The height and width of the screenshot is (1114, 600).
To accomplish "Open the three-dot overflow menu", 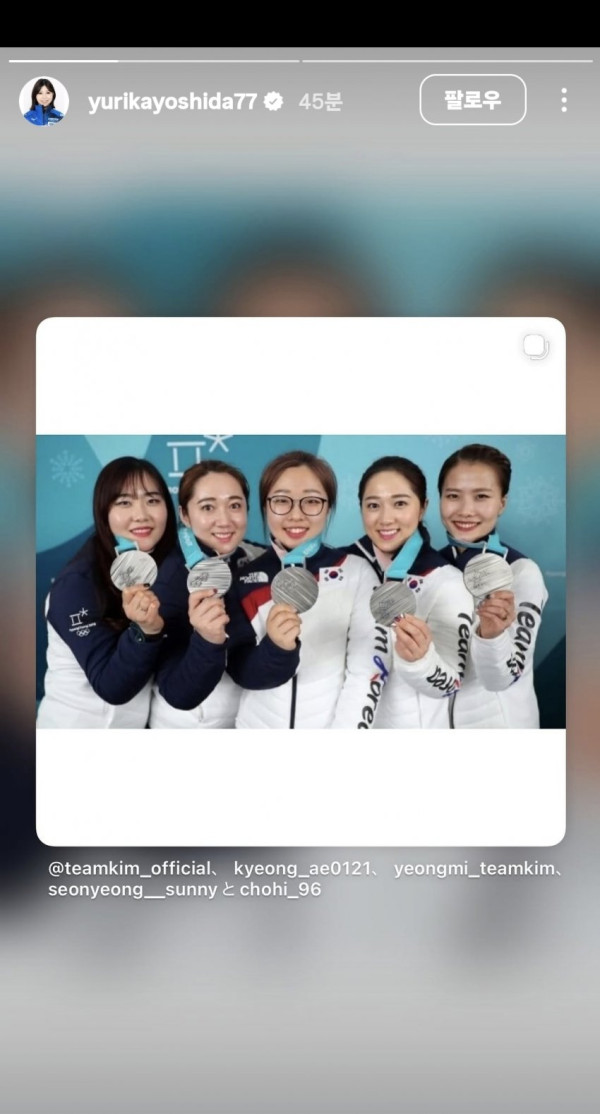I will tap(564, 100).
